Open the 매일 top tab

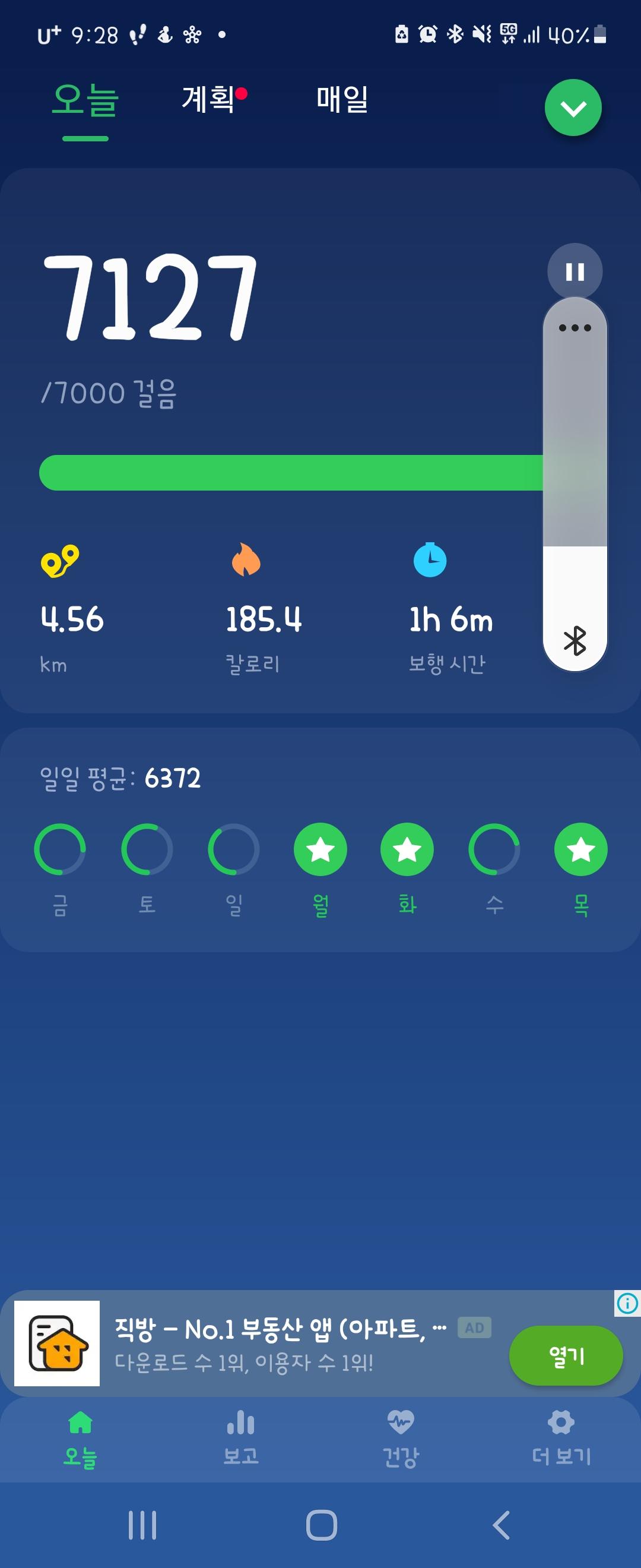342,99
